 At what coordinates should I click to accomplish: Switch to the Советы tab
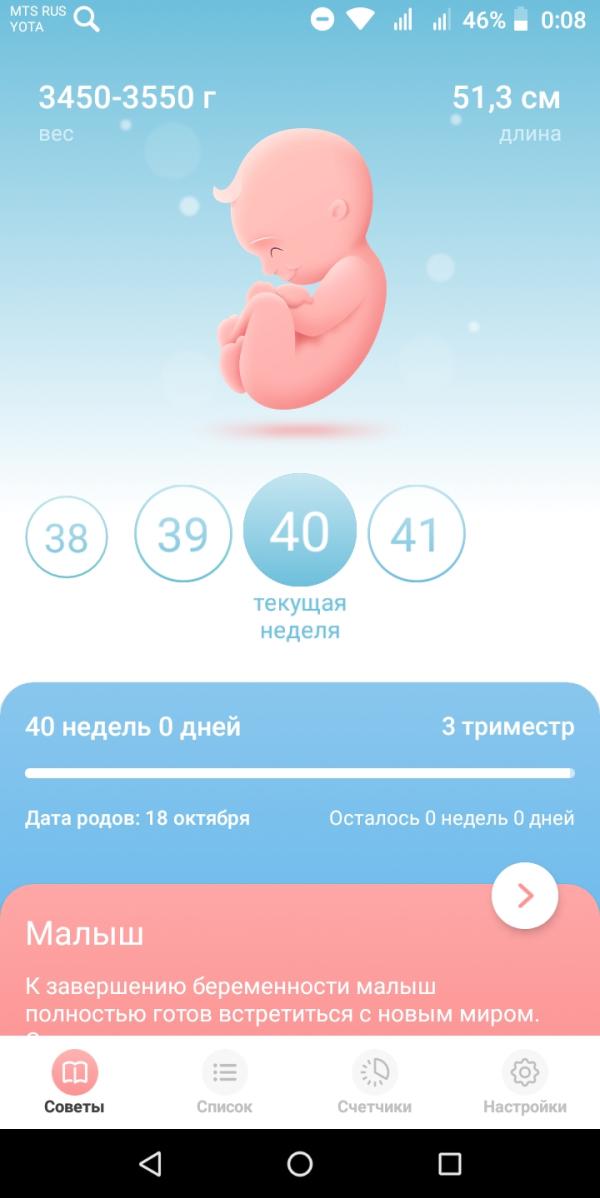[75, 1083]
